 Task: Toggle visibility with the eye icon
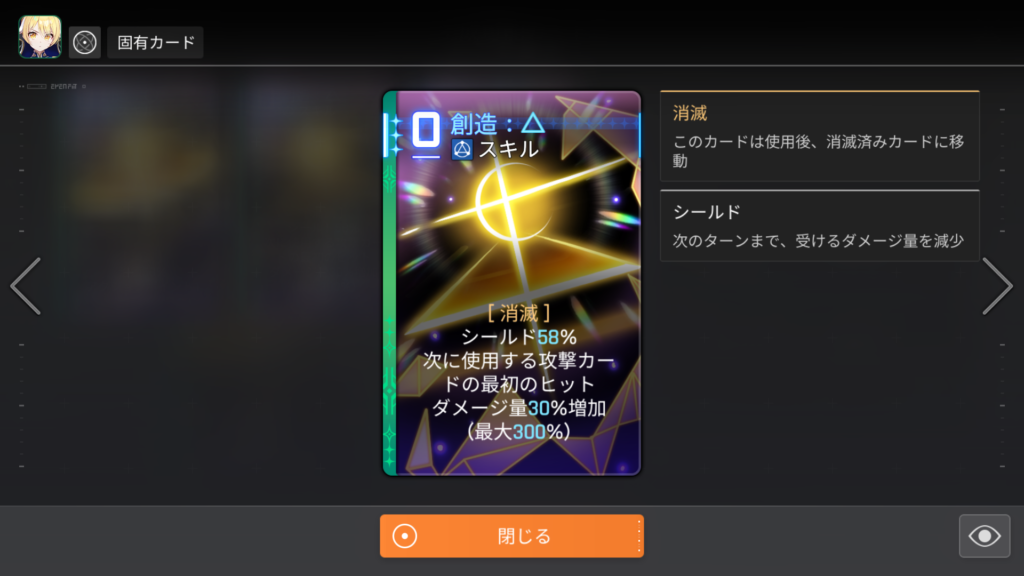pos(984,536)
